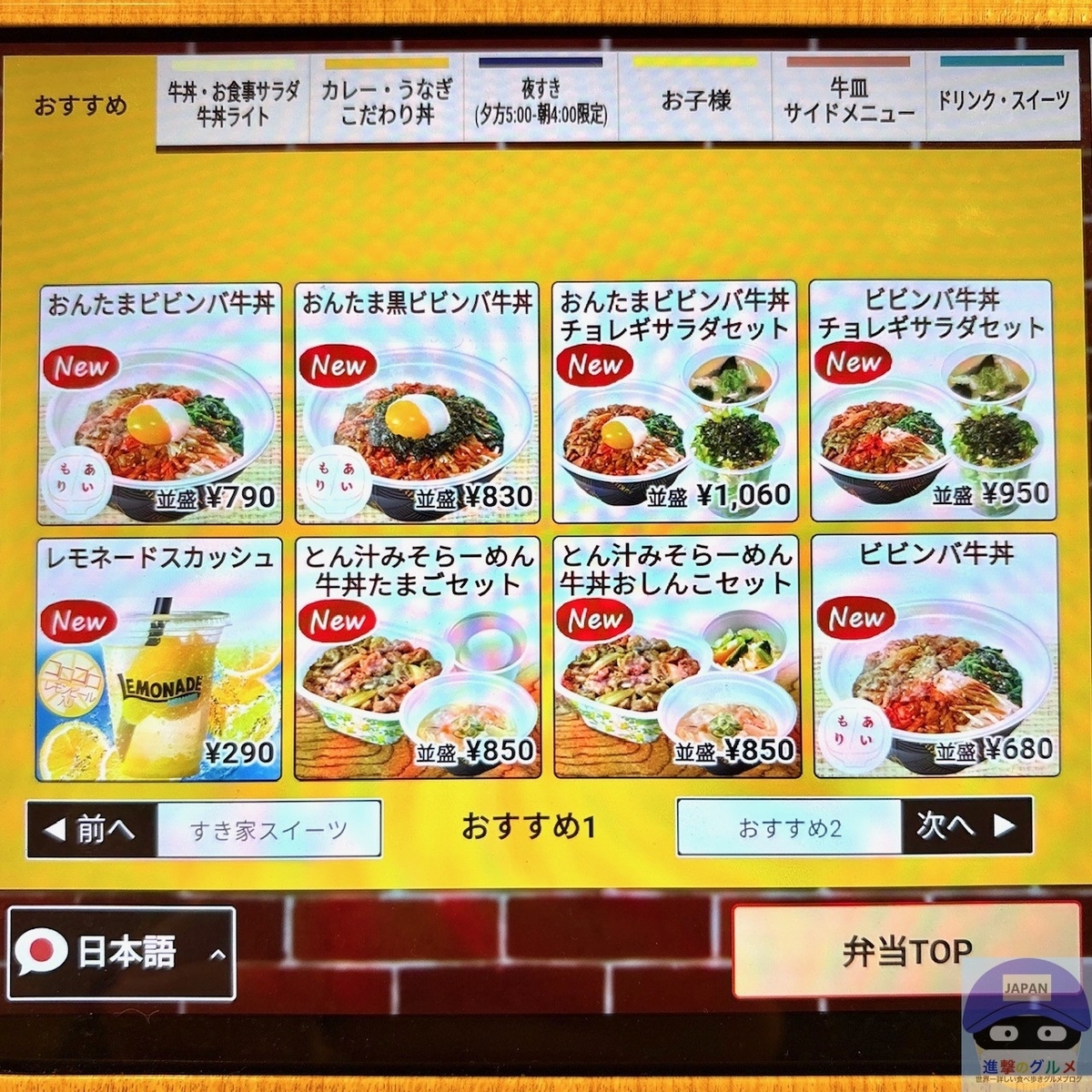Select とん汁みそらーめん 牛丼おしんこセット
This screenshot has width=1092, height=1092.
pos(677,657)
